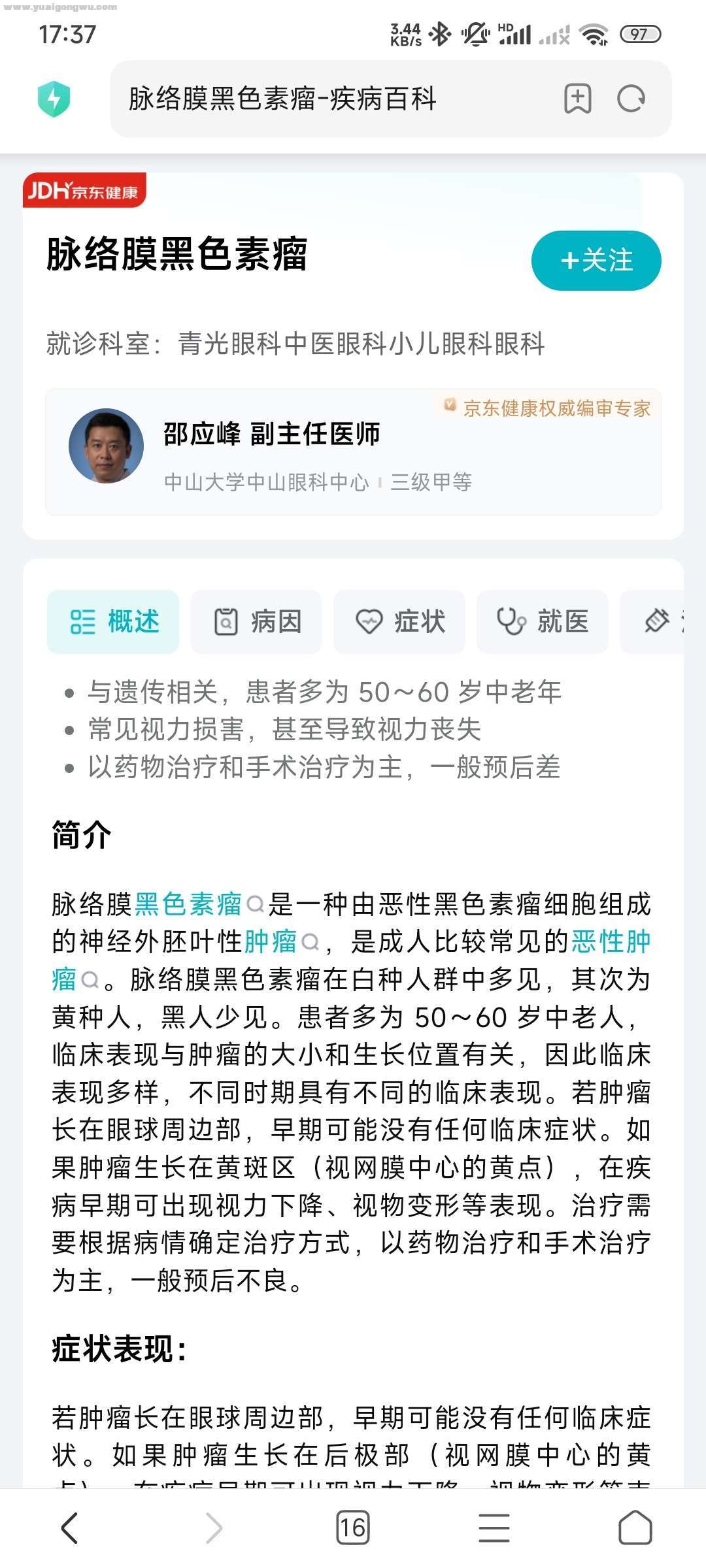Open the 黑色素瘤 link in the intro
This screenshot has width=706, height=1568.
pos(188,904)
